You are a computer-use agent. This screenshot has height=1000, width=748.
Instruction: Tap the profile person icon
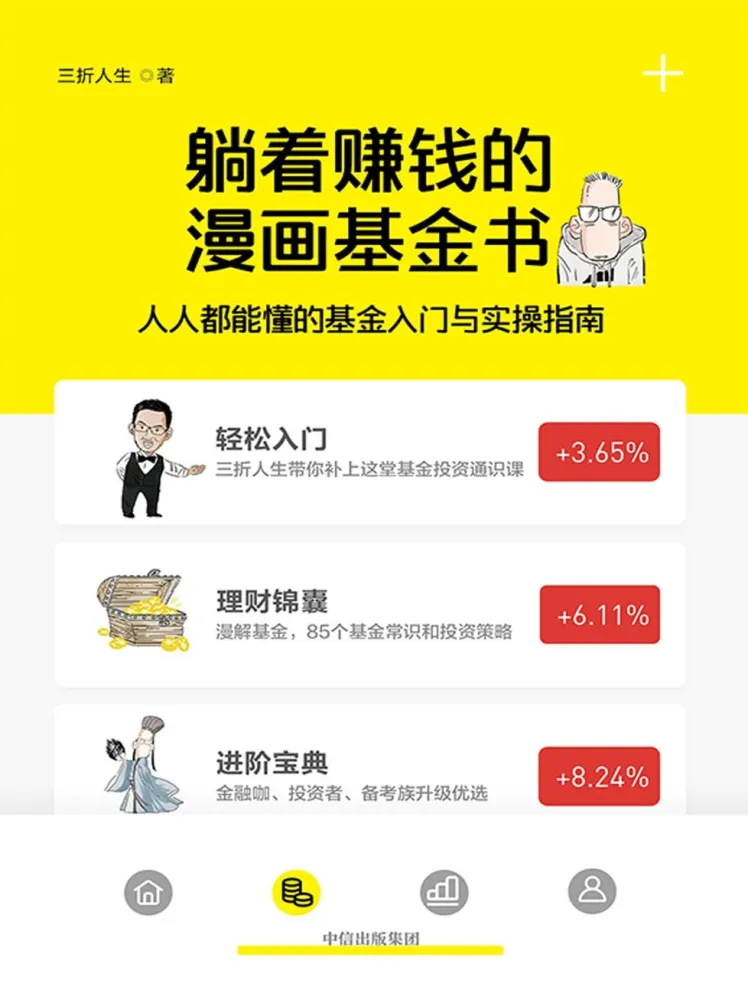pos(594,890)
